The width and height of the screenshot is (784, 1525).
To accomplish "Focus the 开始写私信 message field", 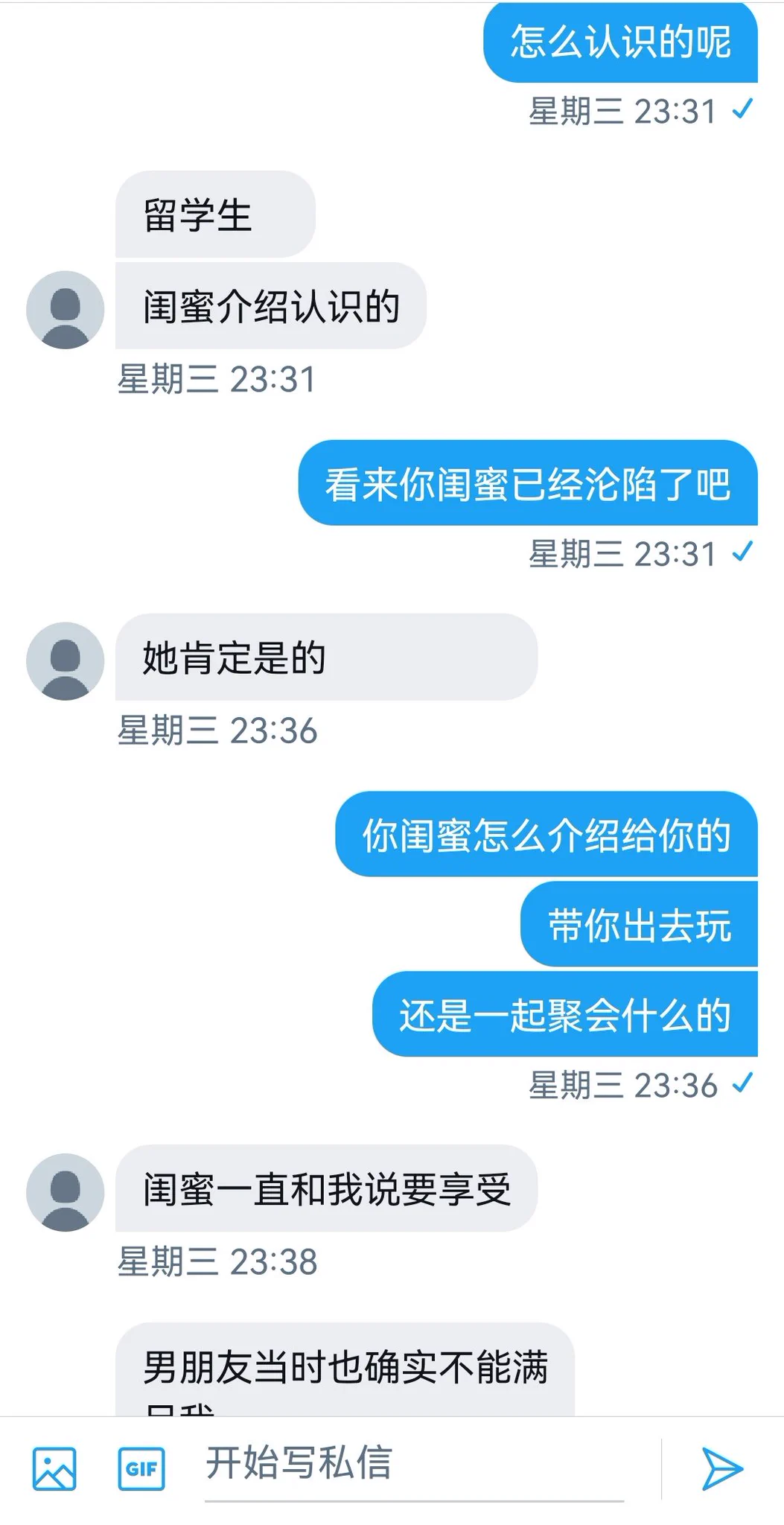I will (x=413, y=1463).
